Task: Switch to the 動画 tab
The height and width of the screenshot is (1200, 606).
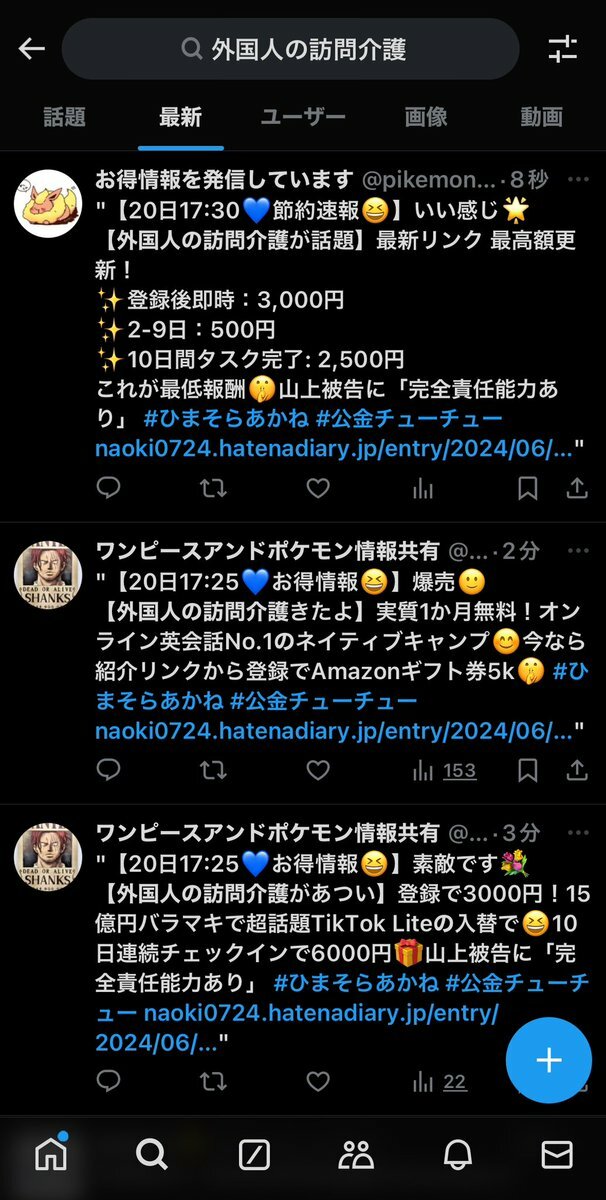Action: [541, 117]
